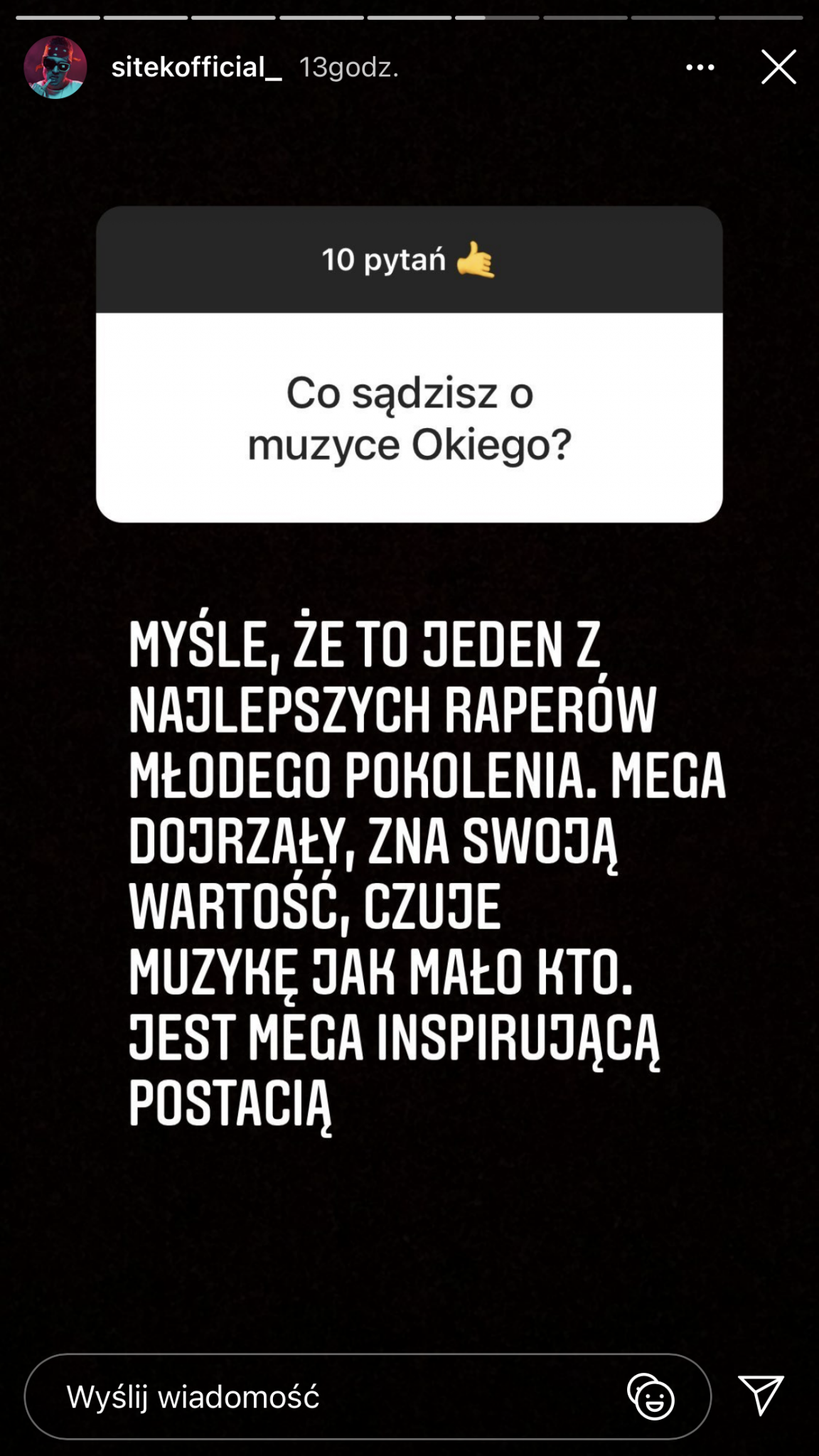Open quick emoji reactions
The image size is (819, 1456).
pos(651,1397)
